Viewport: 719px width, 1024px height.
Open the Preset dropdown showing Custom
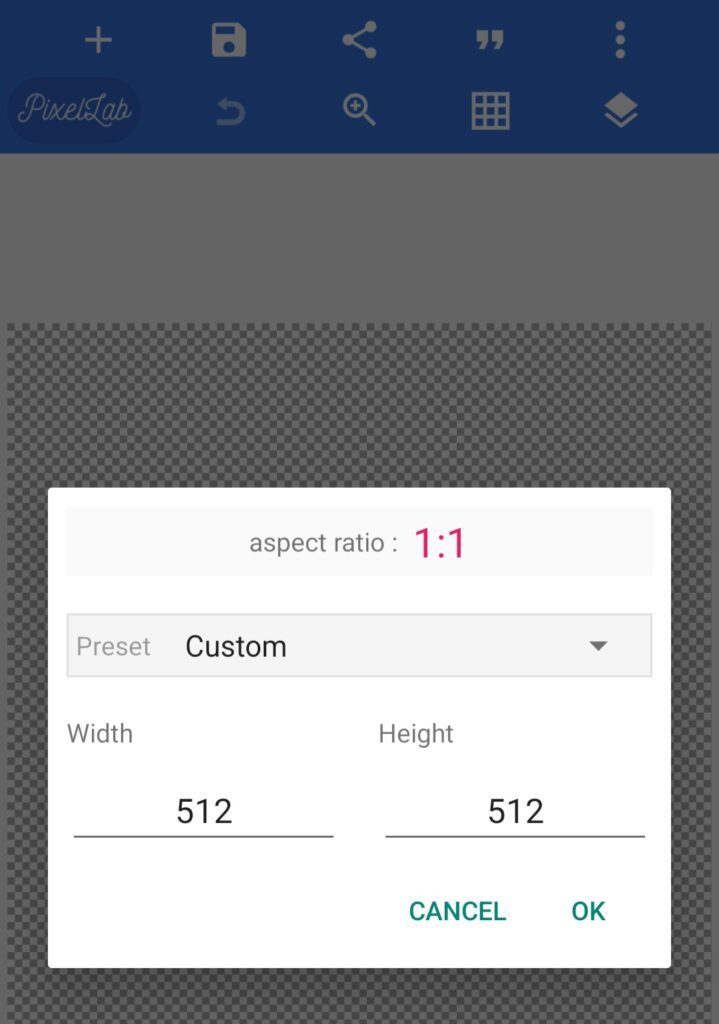click(x=359, y=646)
